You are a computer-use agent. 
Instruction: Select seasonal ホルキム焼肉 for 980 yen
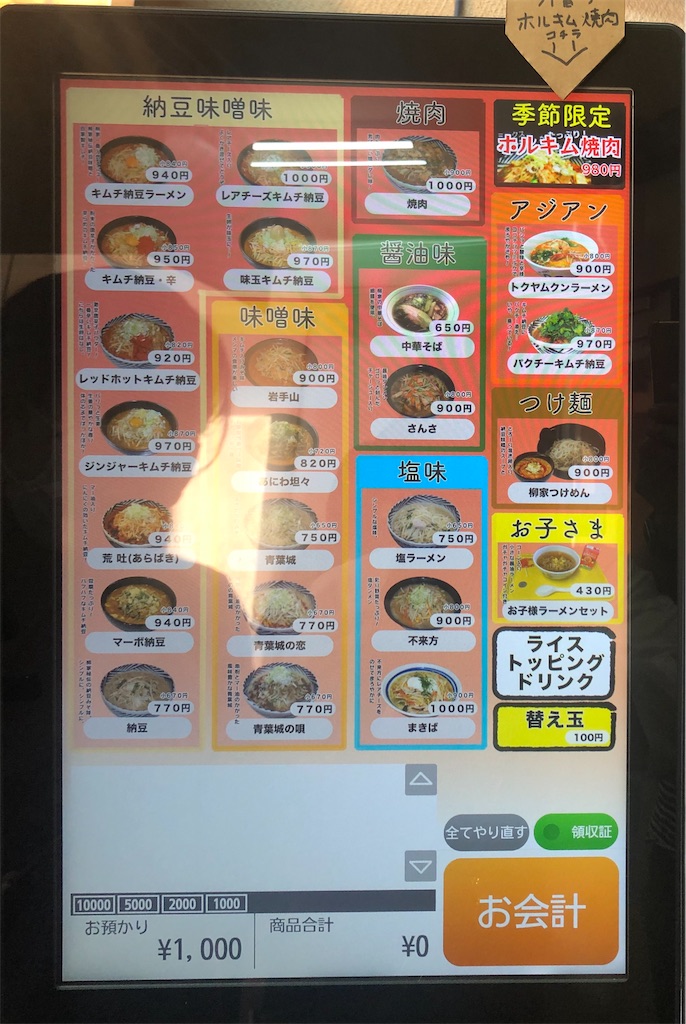(559, 145)
